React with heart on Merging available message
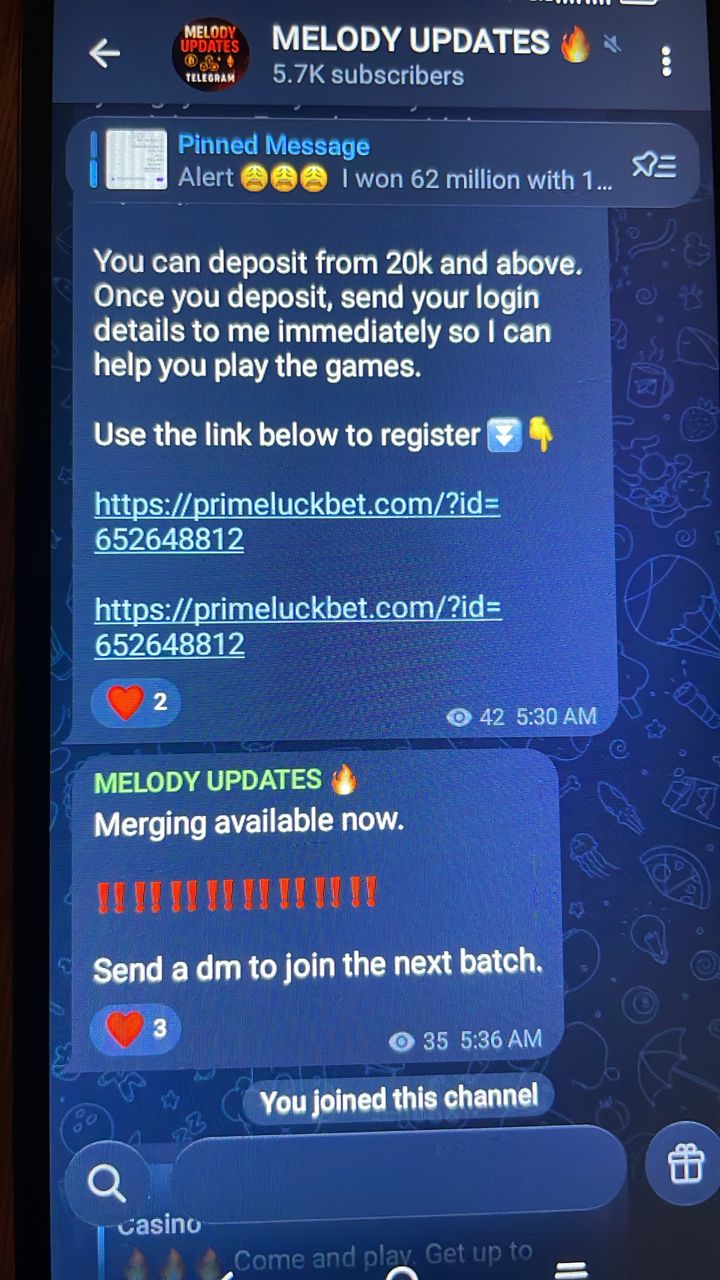Image resolution: width=720 pixels, height=1280 pixels. click(x=136, y=1030)
